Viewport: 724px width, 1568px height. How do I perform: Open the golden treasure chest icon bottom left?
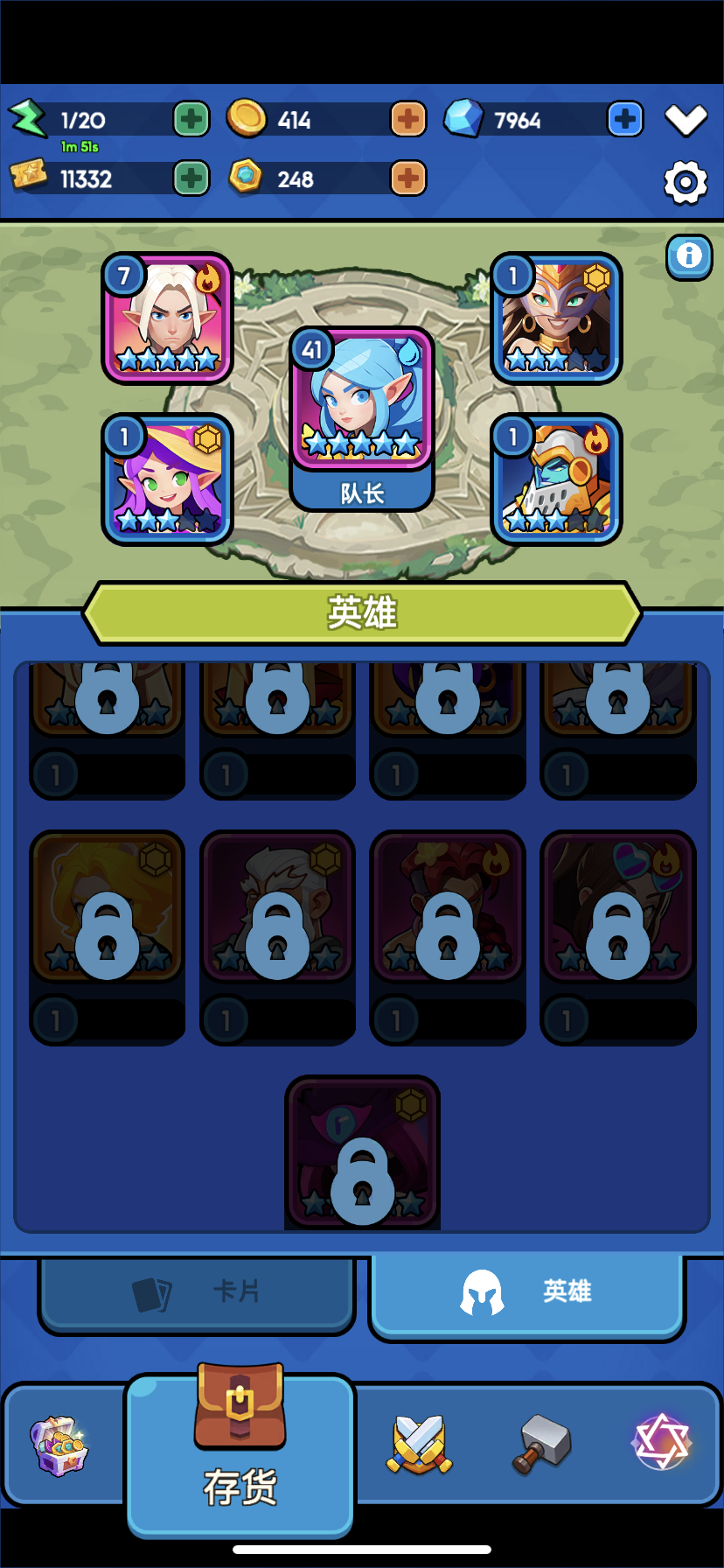point(61,1445)
